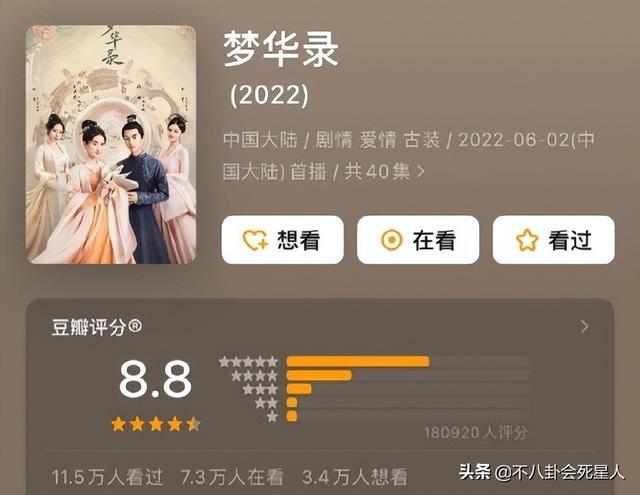
Task: Open the 豆瓣评分 rating details chevron
Action: coord(585,326)
